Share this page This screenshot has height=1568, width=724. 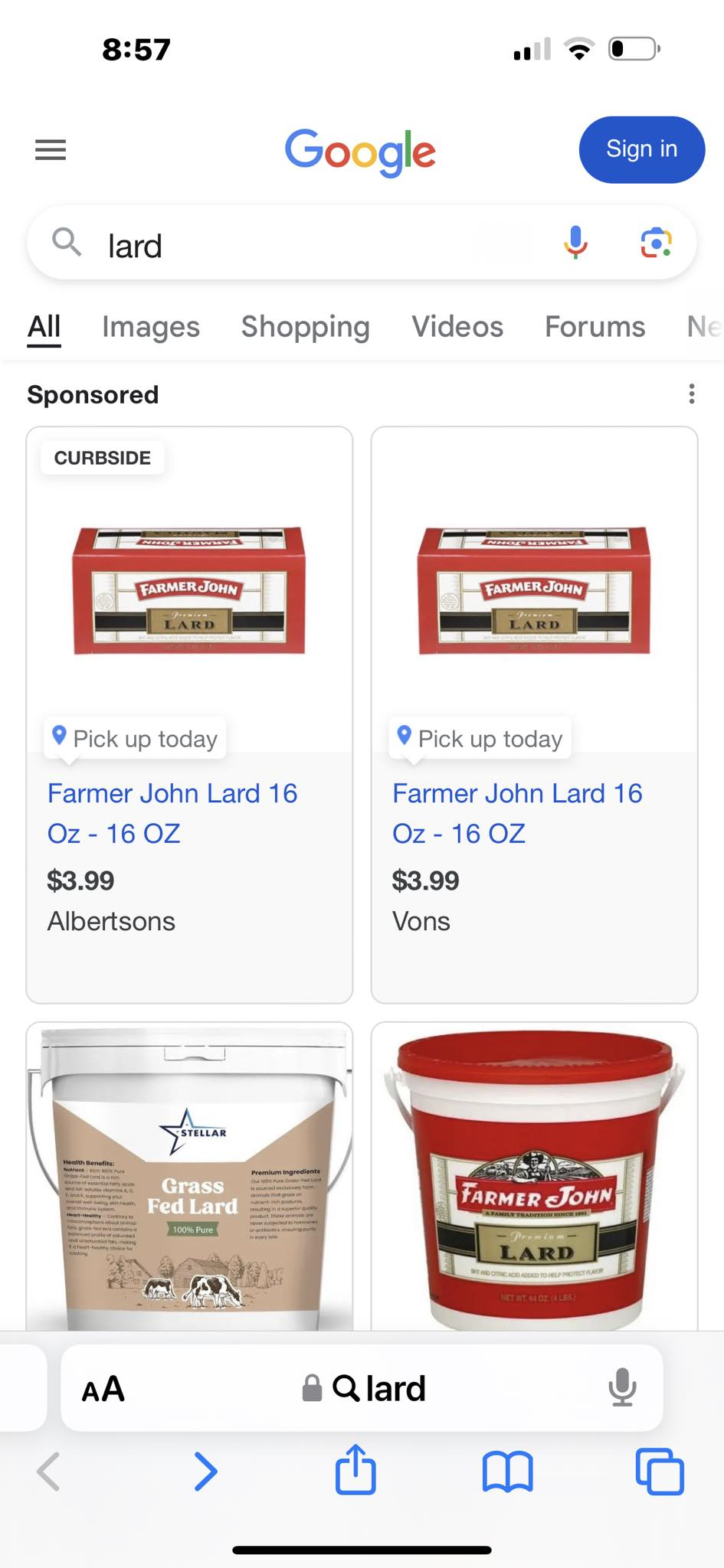click(355, 1469)
